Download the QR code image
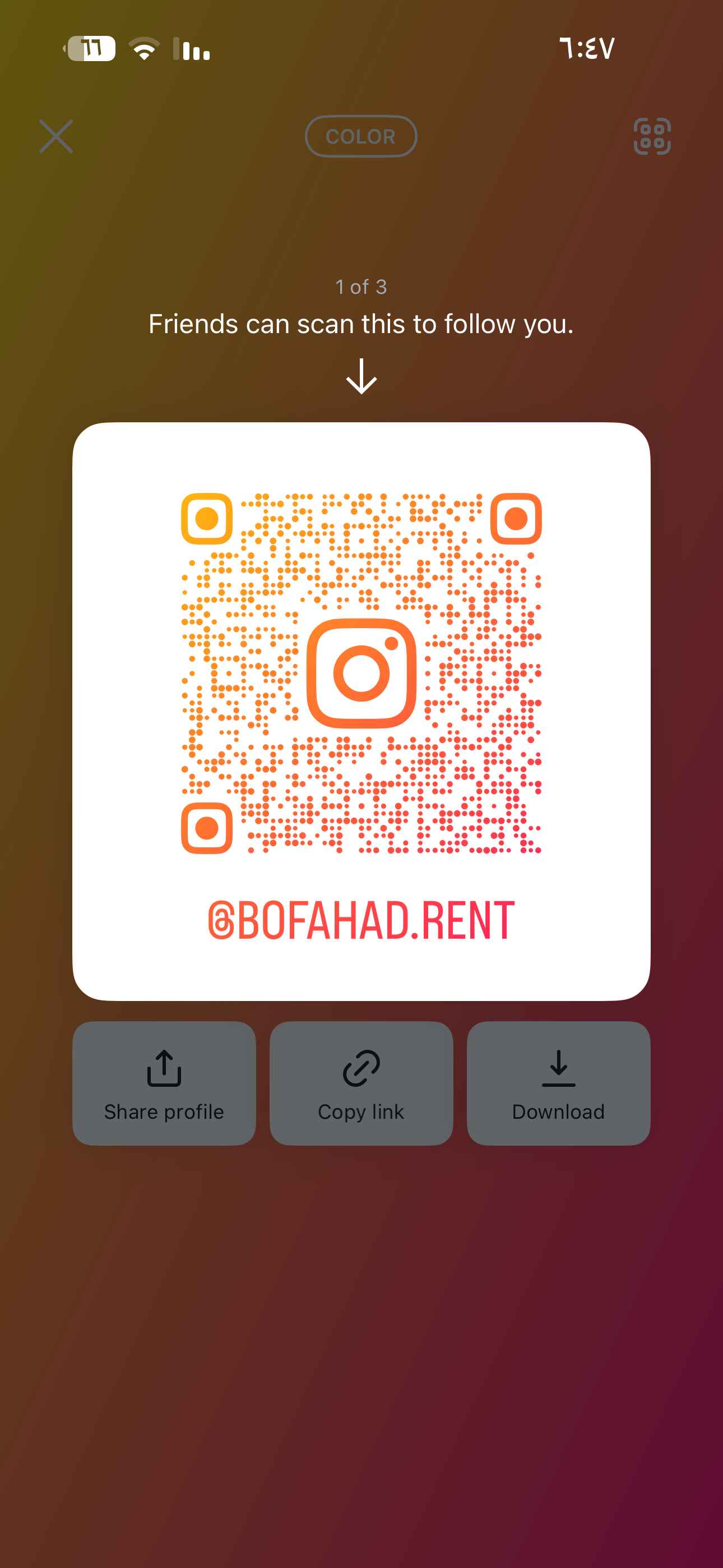723x1568 pixels. pos(558,1083)
